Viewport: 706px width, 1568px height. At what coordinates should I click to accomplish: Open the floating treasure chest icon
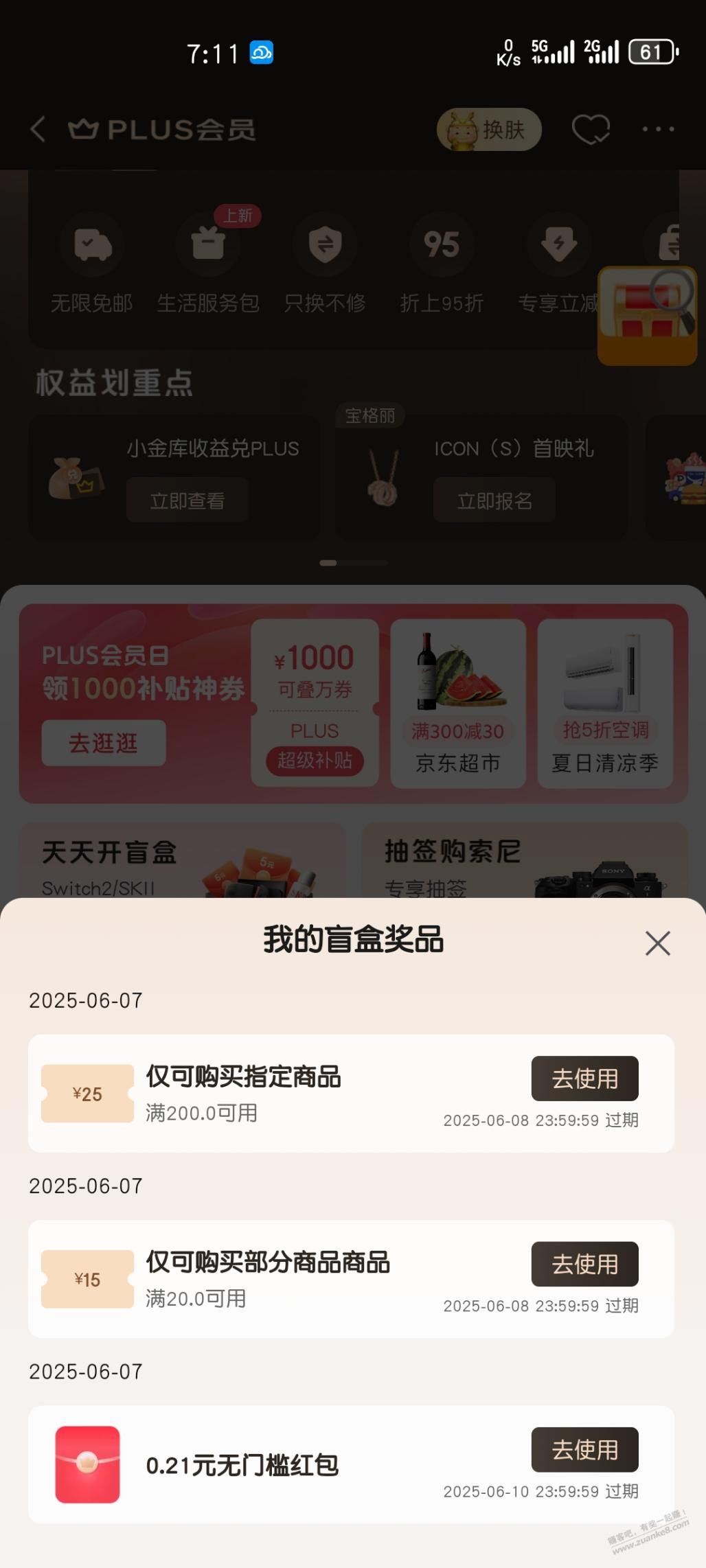pyautogui.click(x=646, y=316)
